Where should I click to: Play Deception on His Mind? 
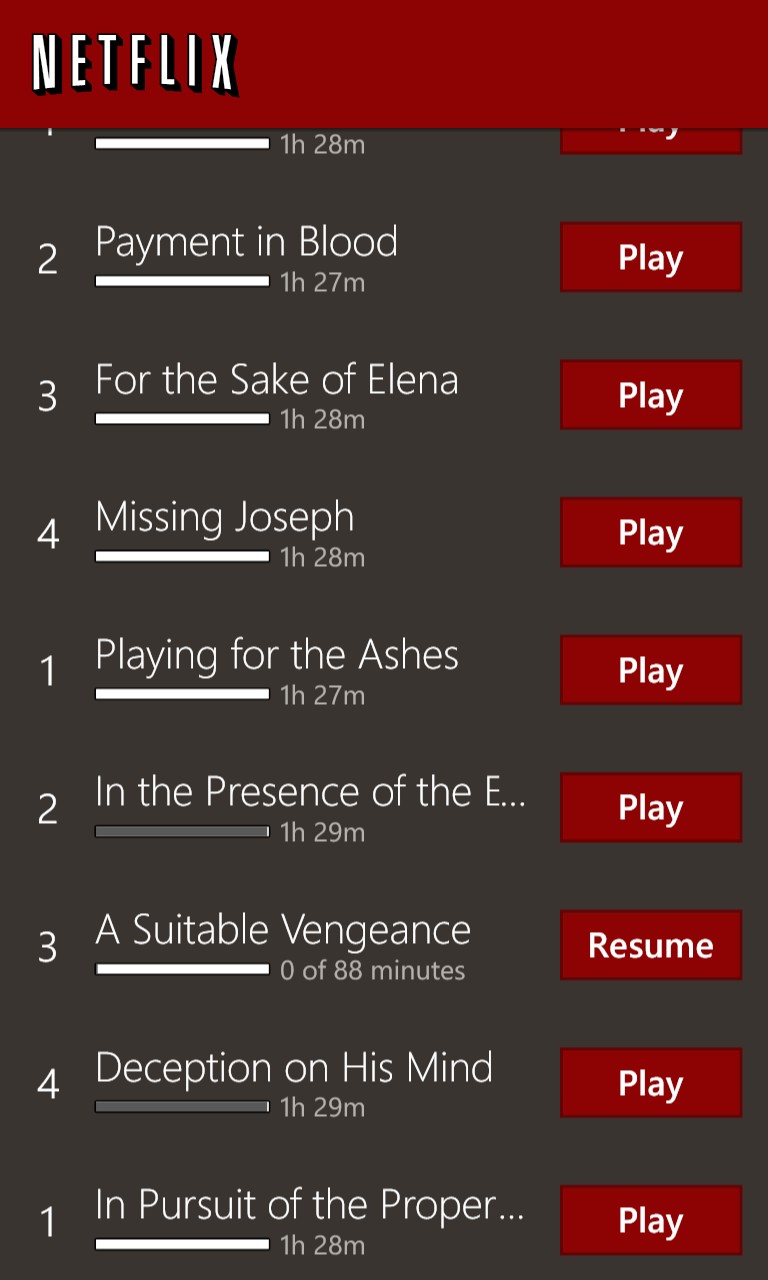[651, 1083]
